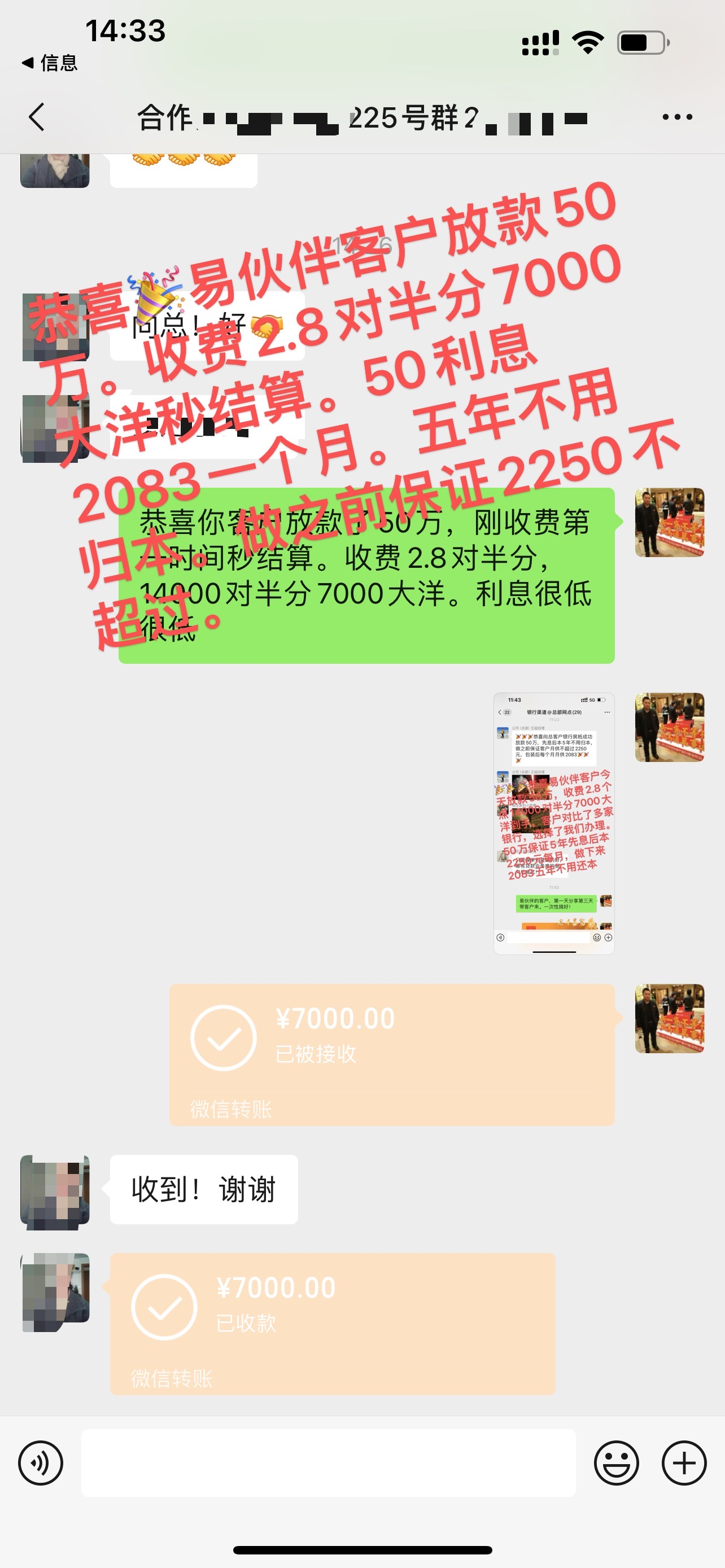This screenshot has height=1568, width=725.
Task: Open the ¥7000.00 已收款 transfer card
Action: tap(333, 1323)
